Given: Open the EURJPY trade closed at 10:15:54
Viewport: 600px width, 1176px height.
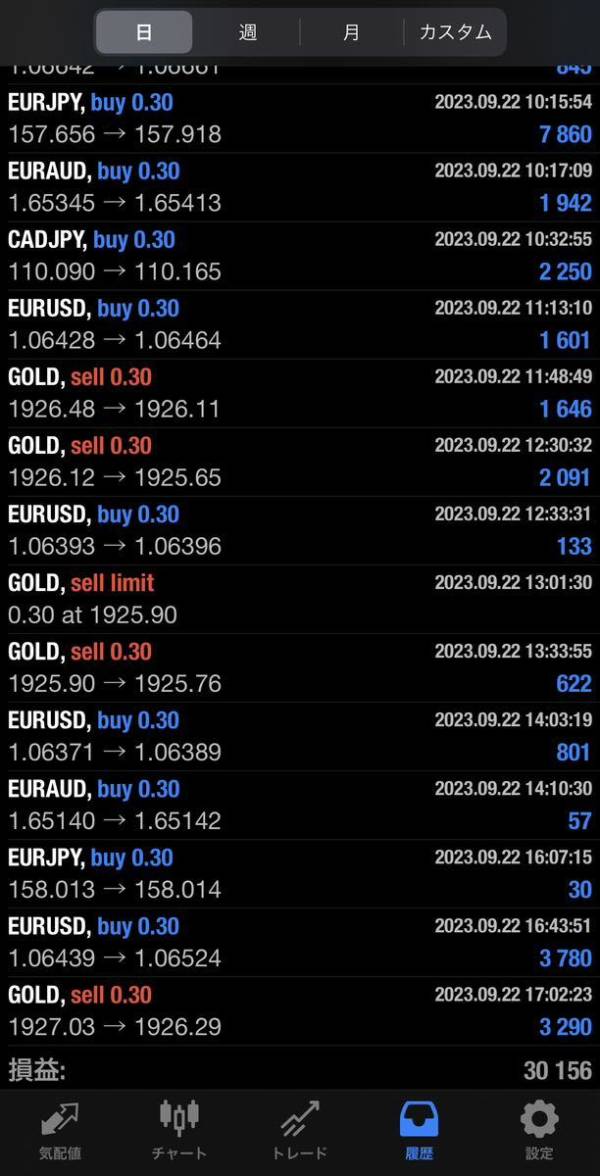Looking at the screenshot, I should point(300,118).
